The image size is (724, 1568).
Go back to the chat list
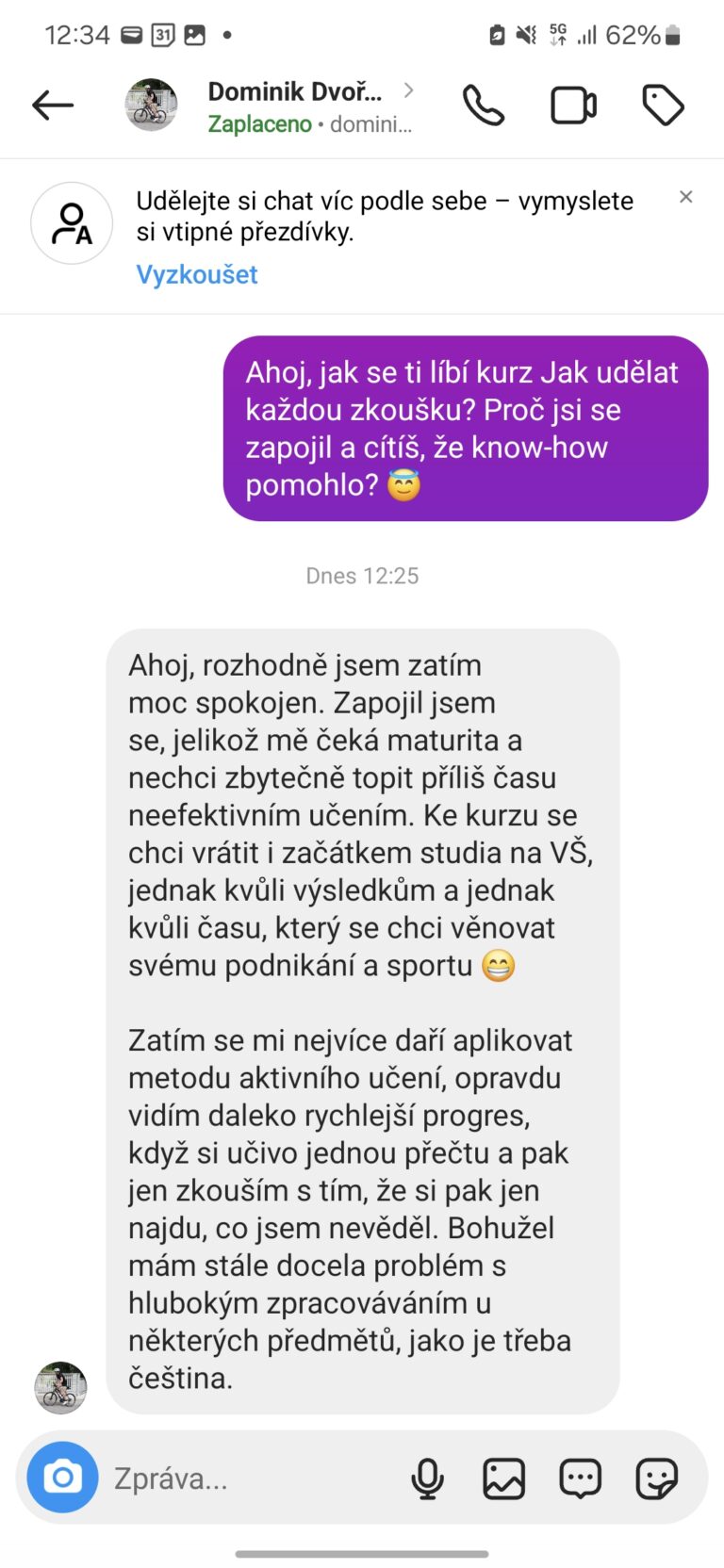coord(53,106)
